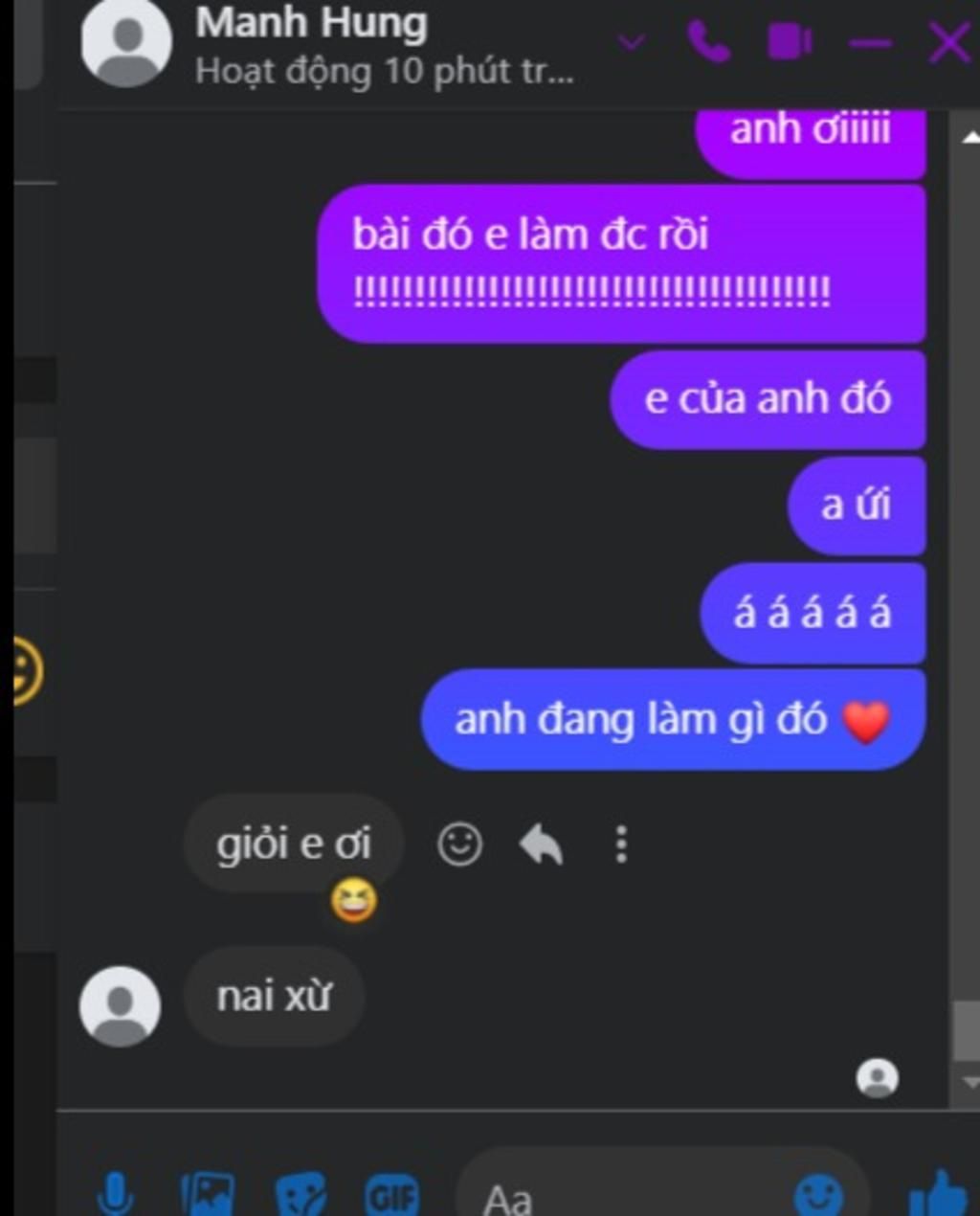Choose a sticker to send

(x=301, y=1194)
